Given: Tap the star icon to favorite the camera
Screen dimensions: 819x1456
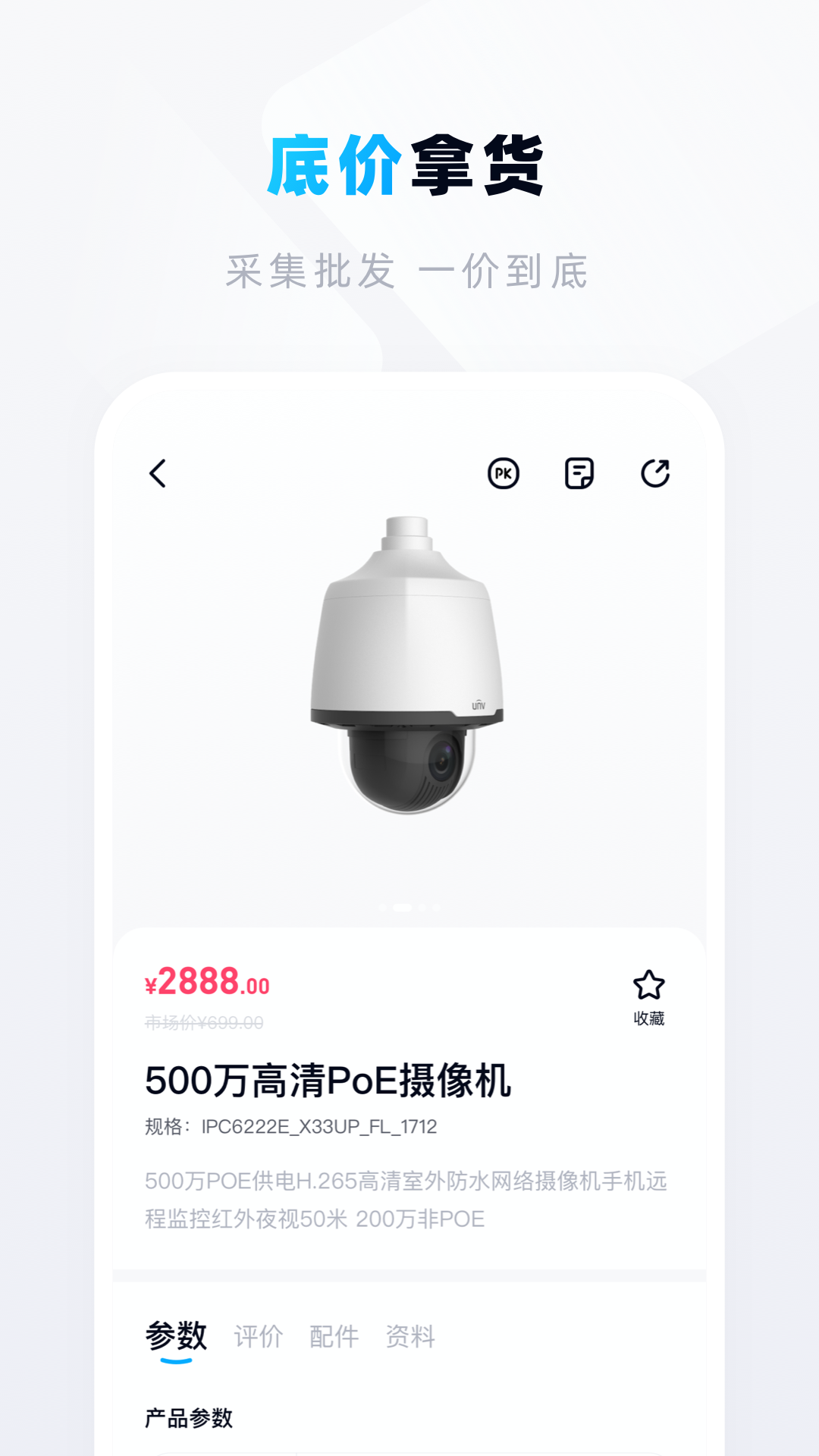Looking at the screenshot, I should pos(648,984).
